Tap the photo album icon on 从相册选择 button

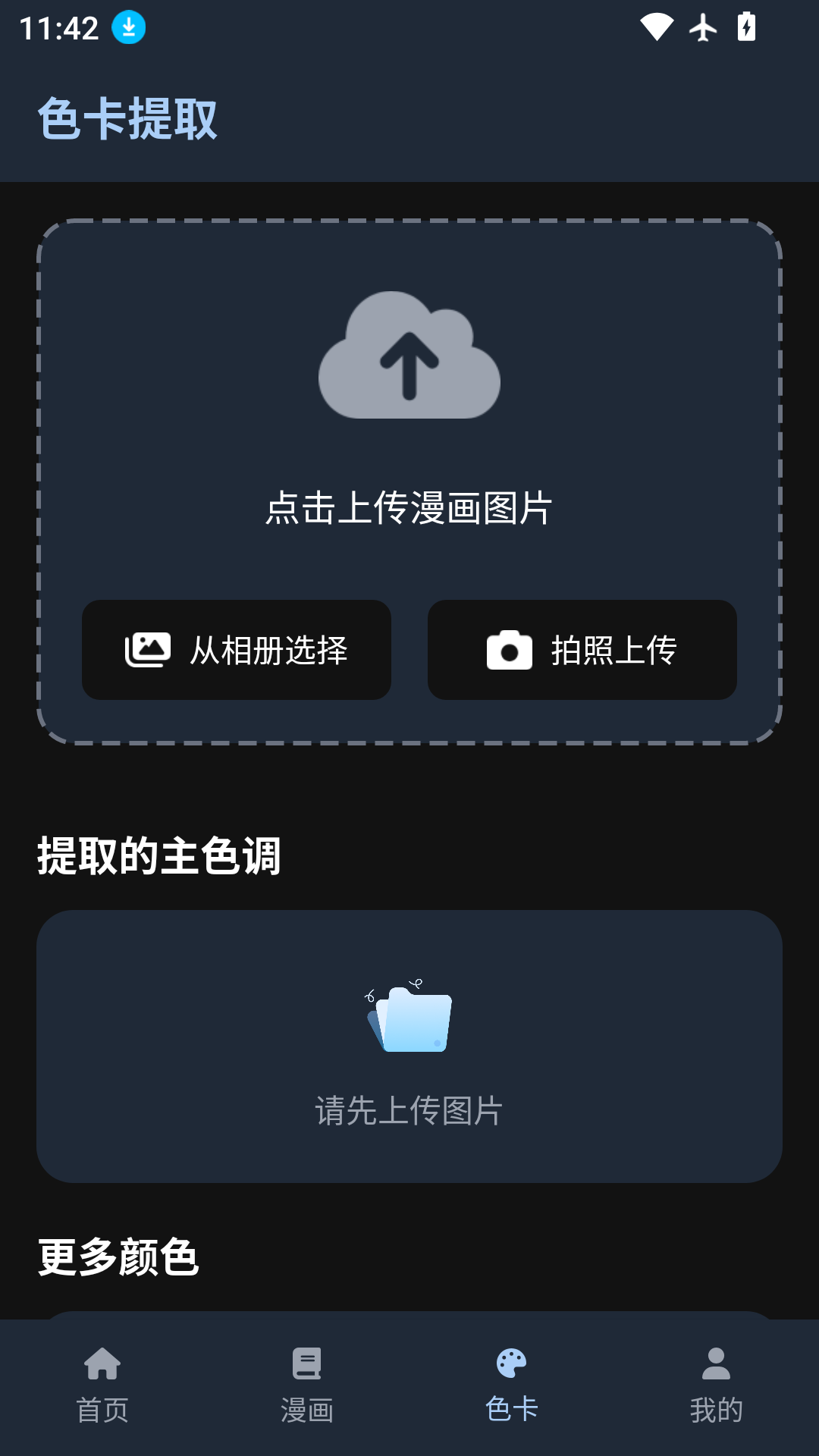149,649
